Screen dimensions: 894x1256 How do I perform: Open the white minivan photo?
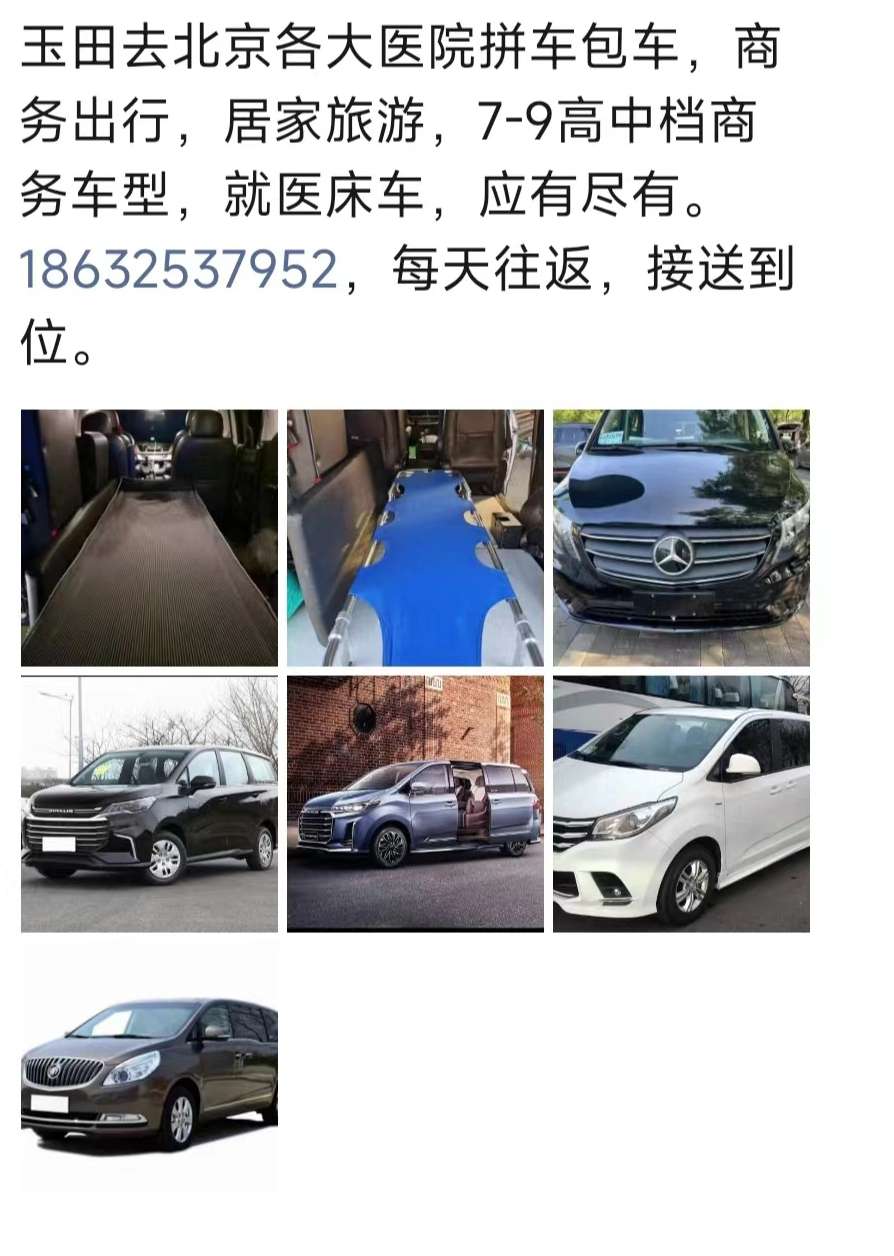point(681,804)
